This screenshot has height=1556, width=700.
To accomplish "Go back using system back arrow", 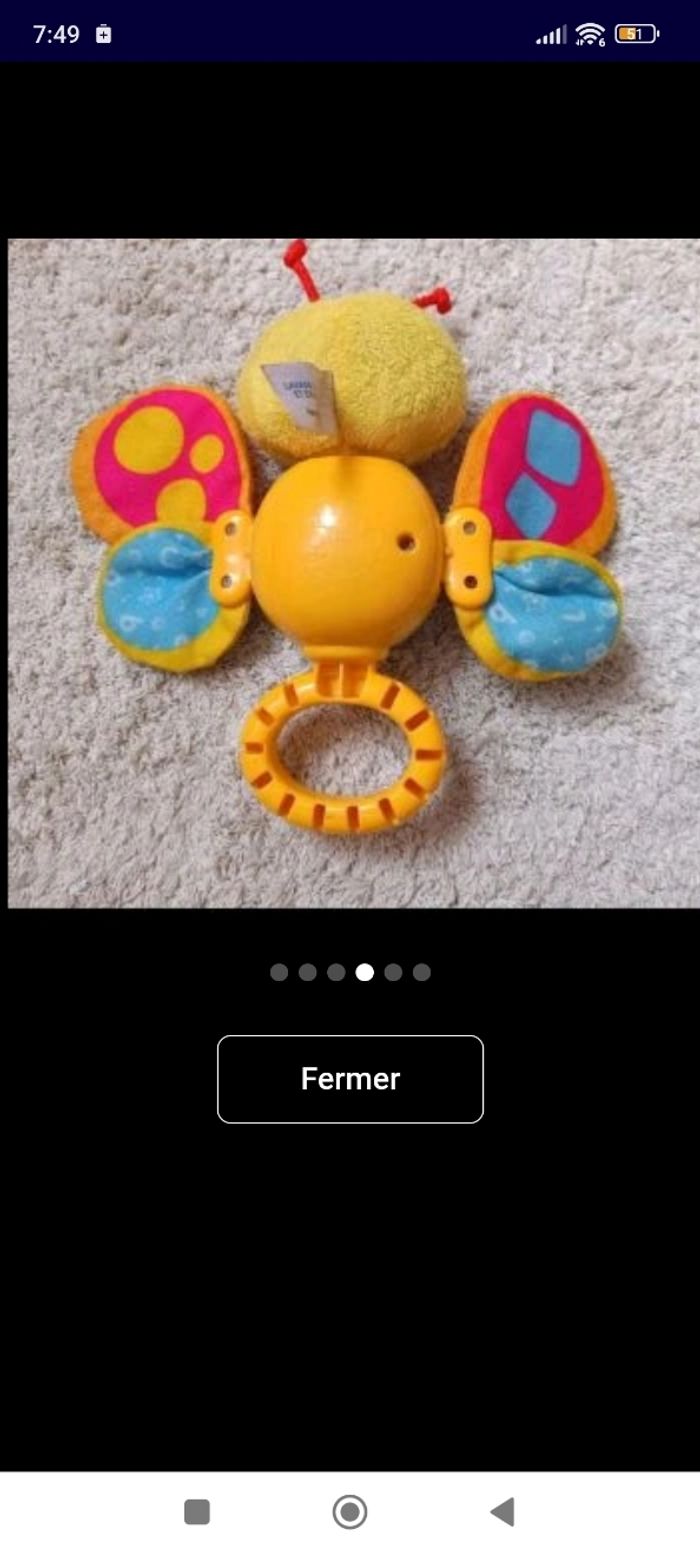I will pyautogui.click(x=502, y=1512).
